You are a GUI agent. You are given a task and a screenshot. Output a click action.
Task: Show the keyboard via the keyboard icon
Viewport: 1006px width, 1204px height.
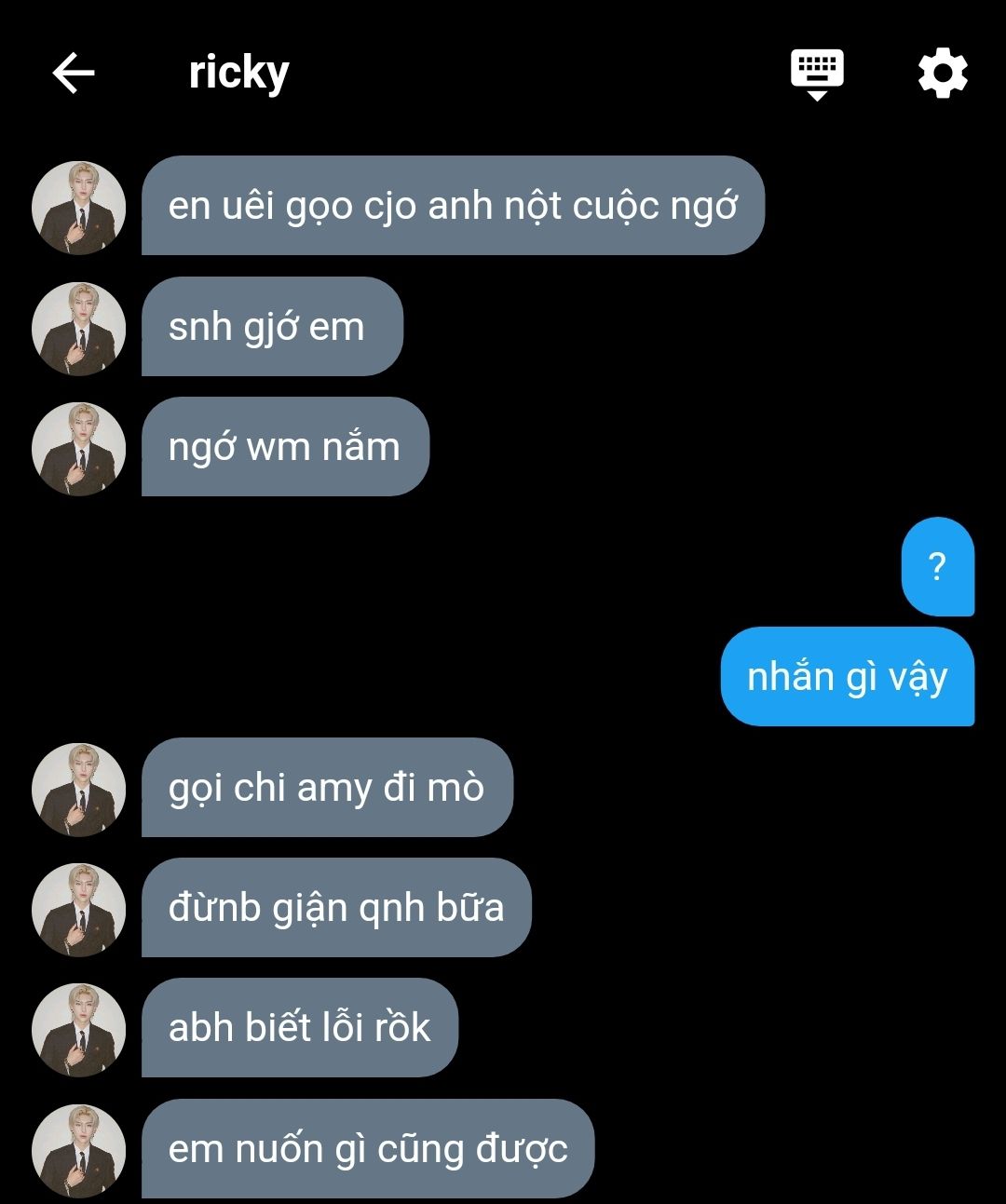pyautogui.click(x=817, y=74)
